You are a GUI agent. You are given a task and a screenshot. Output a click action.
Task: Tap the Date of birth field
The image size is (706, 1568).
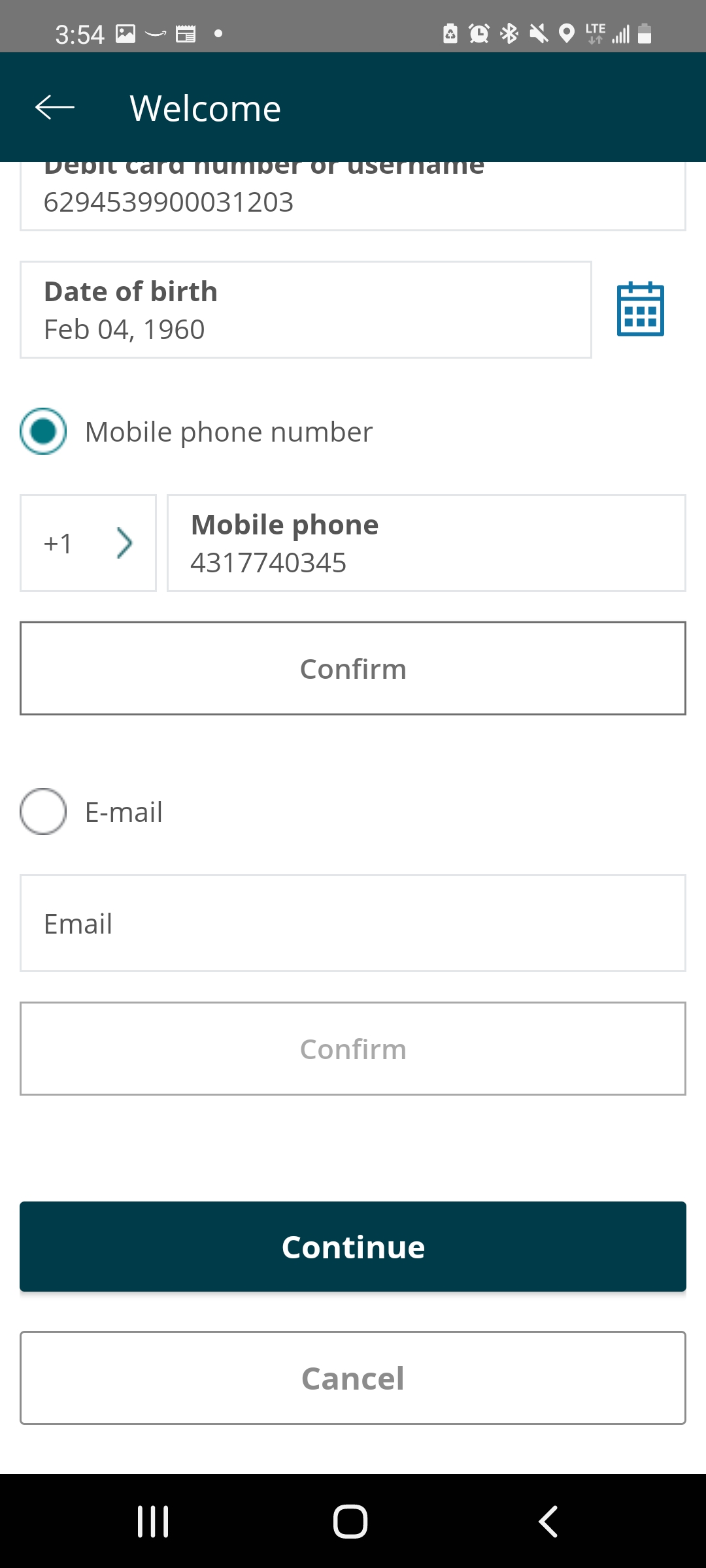(x=306, y=310)
